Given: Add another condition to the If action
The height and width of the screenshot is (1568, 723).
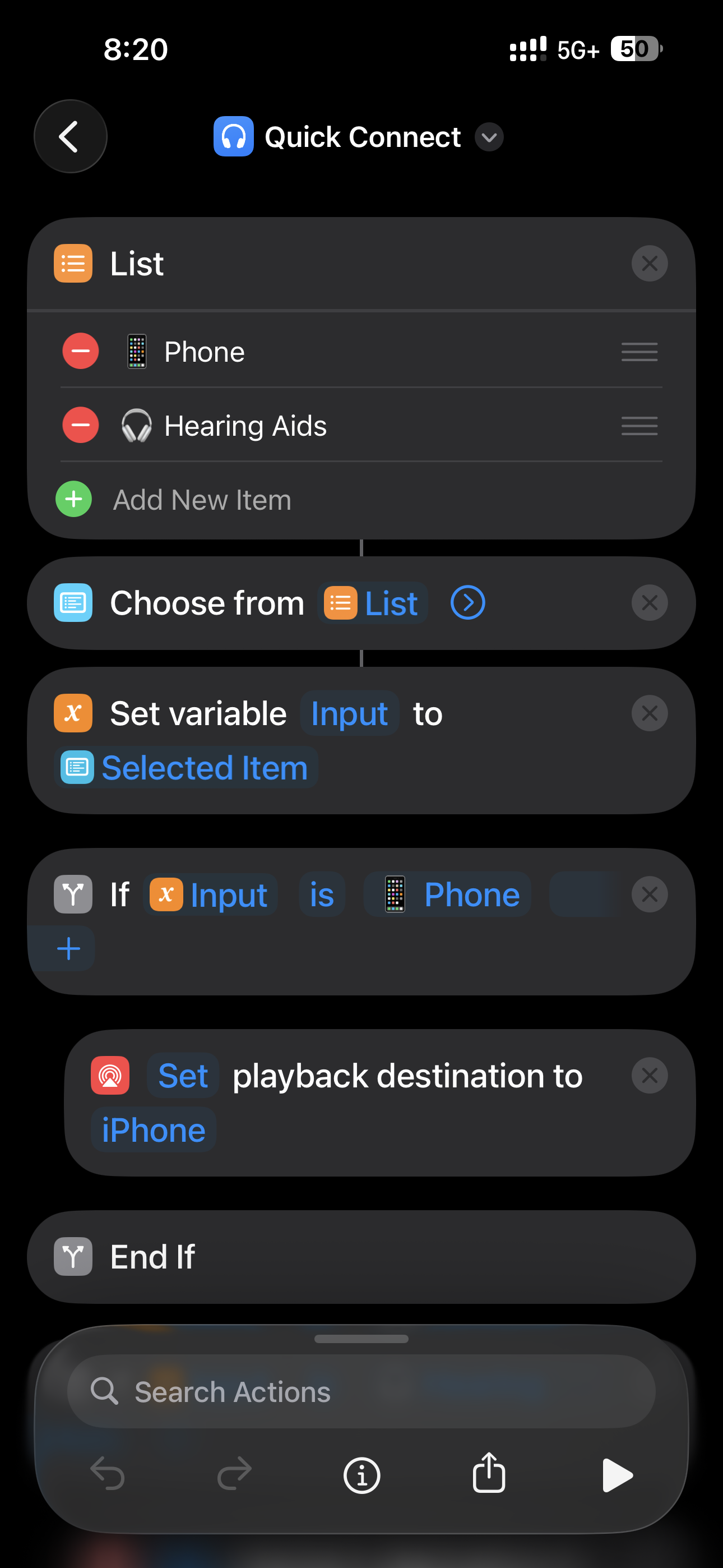Looking at the screenshot, I should tap(68, 948).
